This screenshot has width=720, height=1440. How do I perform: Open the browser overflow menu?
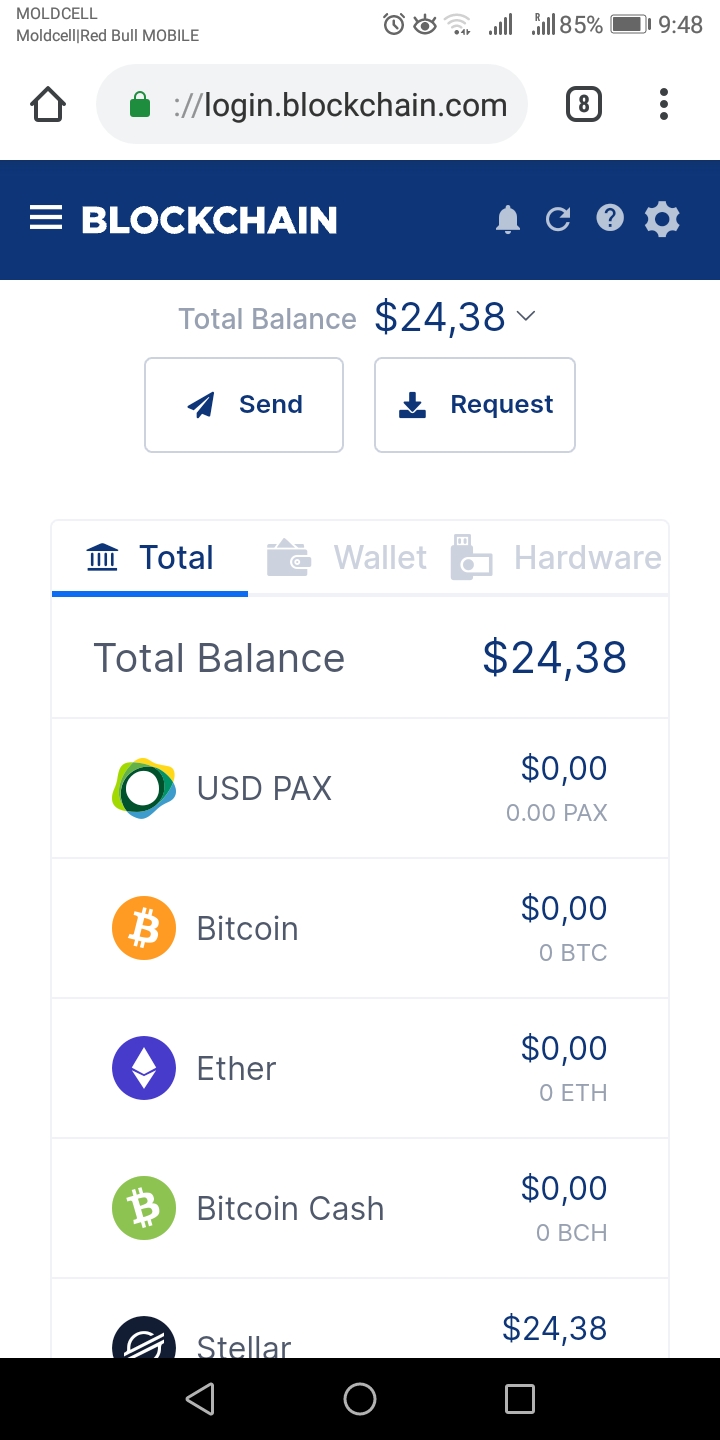pyautogui.click(x=664, y=104)
